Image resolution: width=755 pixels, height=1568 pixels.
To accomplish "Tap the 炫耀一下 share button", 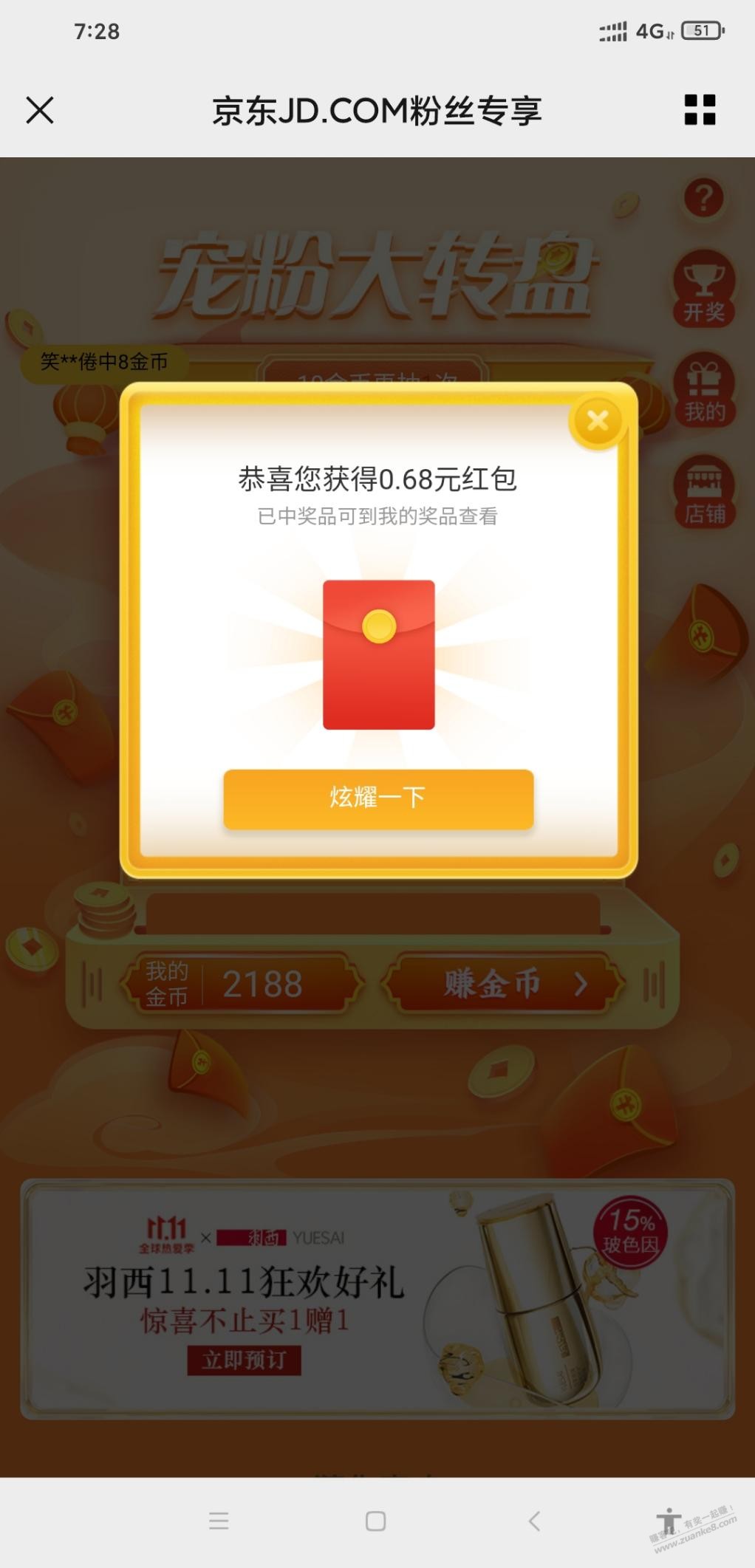I will pyautogui.click(x=378, y=798).
